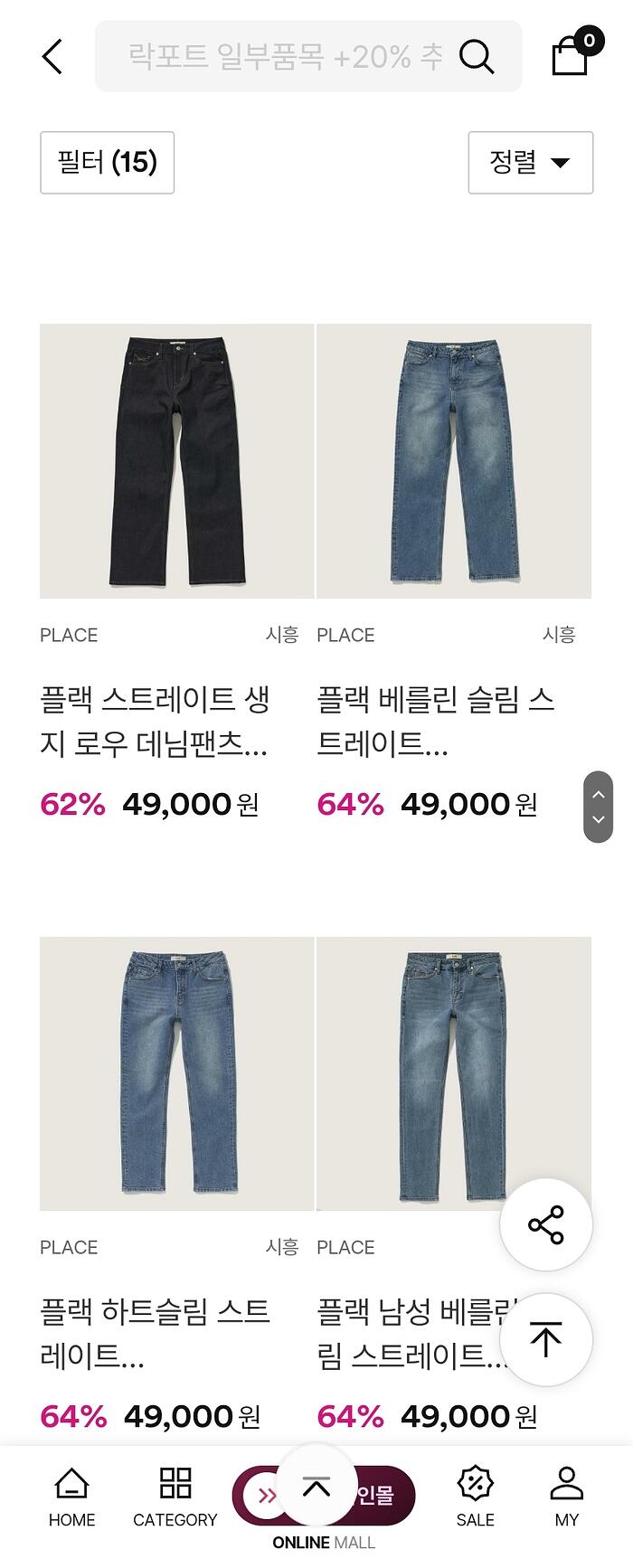Open the 필터 (15) filter options

(107, 163)
